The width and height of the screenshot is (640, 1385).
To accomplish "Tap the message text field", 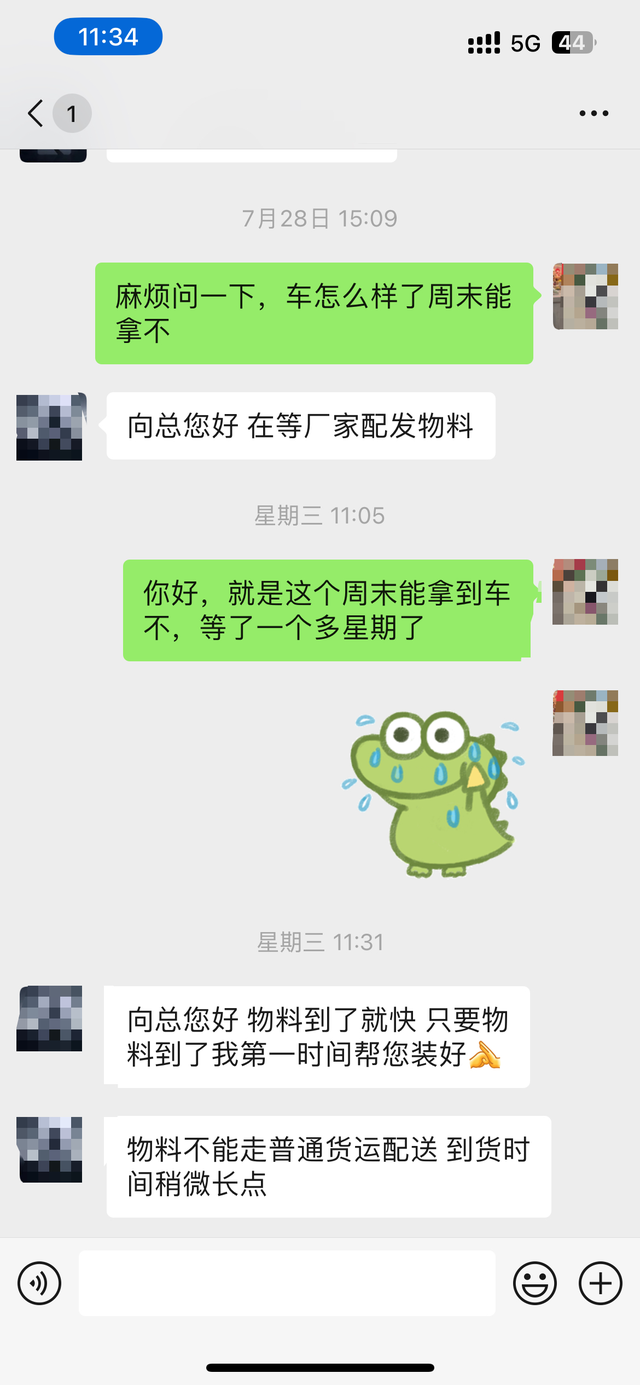I will pos(287,1282).
